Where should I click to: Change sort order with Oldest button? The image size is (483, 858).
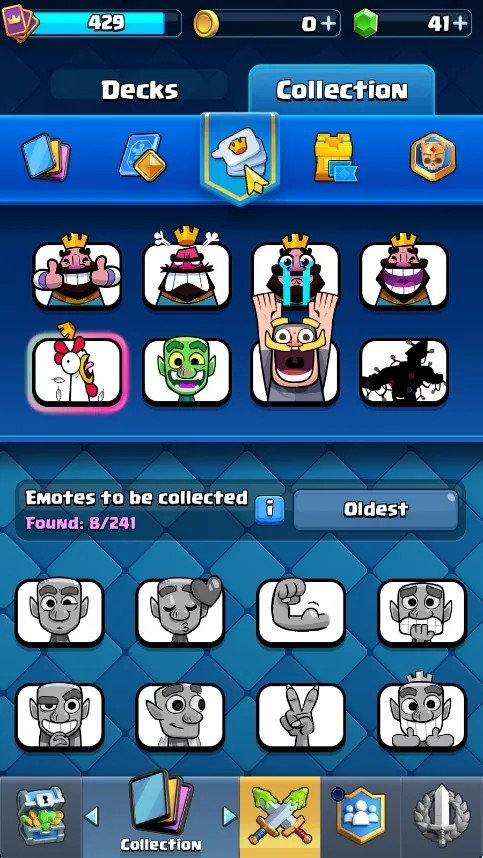pos(376,509)
